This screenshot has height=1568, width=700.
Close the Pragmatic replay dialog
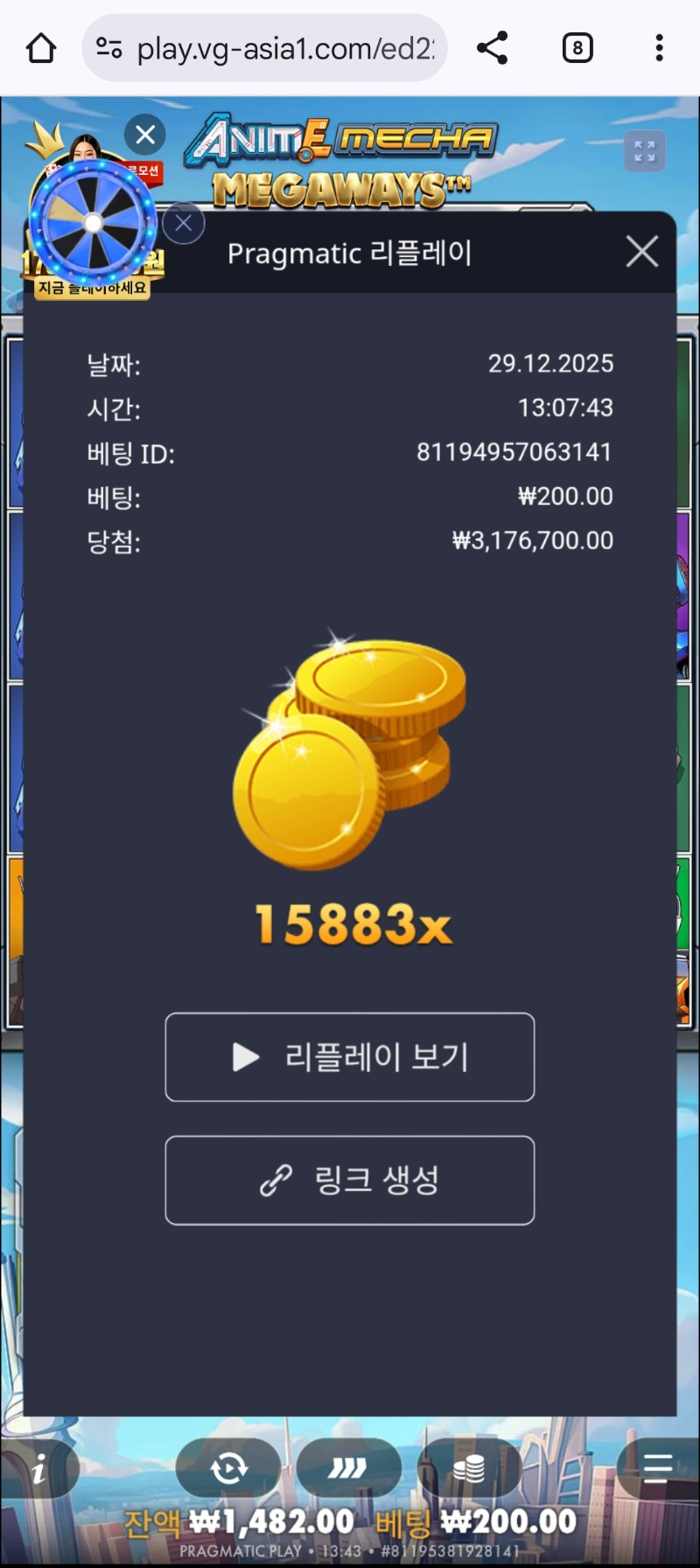click(x=642, y=252)
